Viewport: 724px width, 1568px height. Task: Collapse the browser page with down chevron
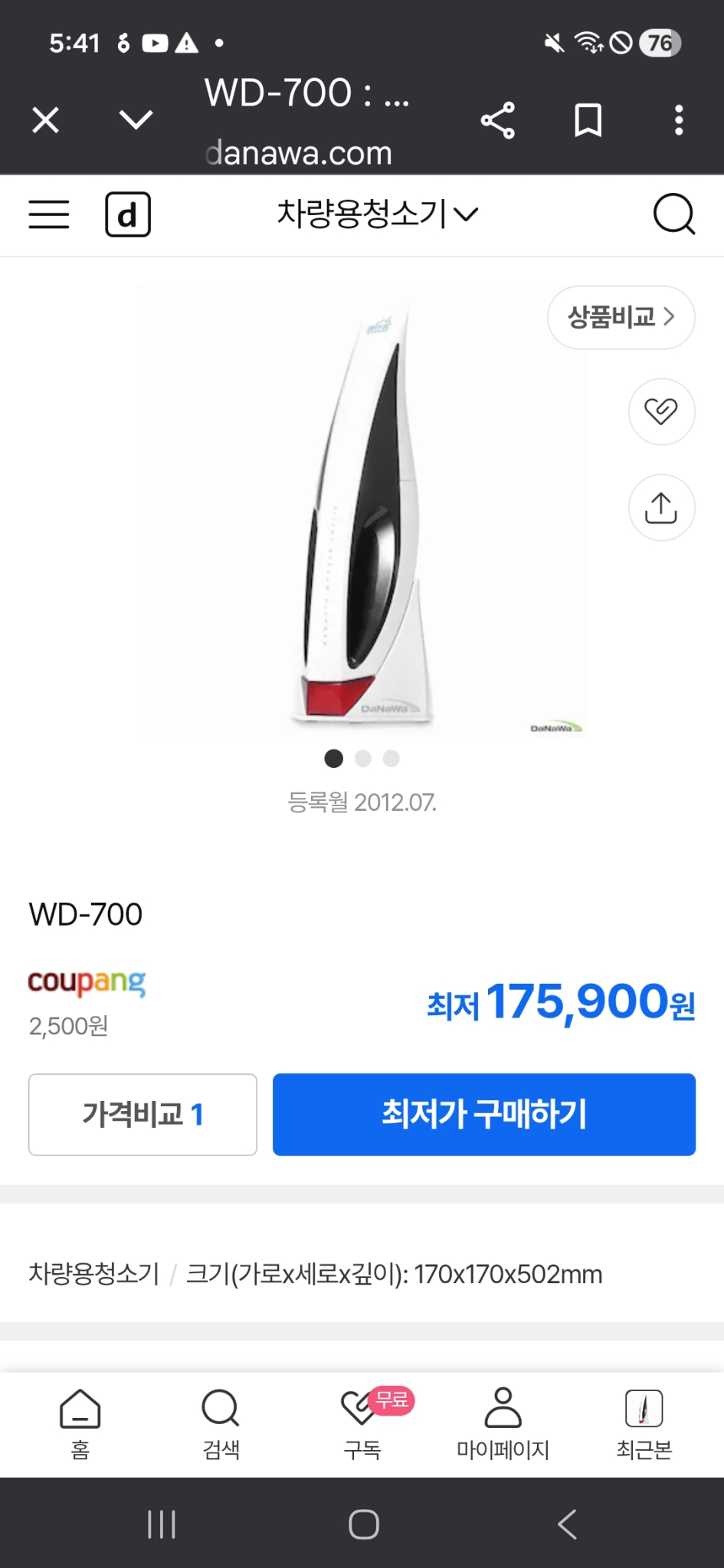(135, 119)
